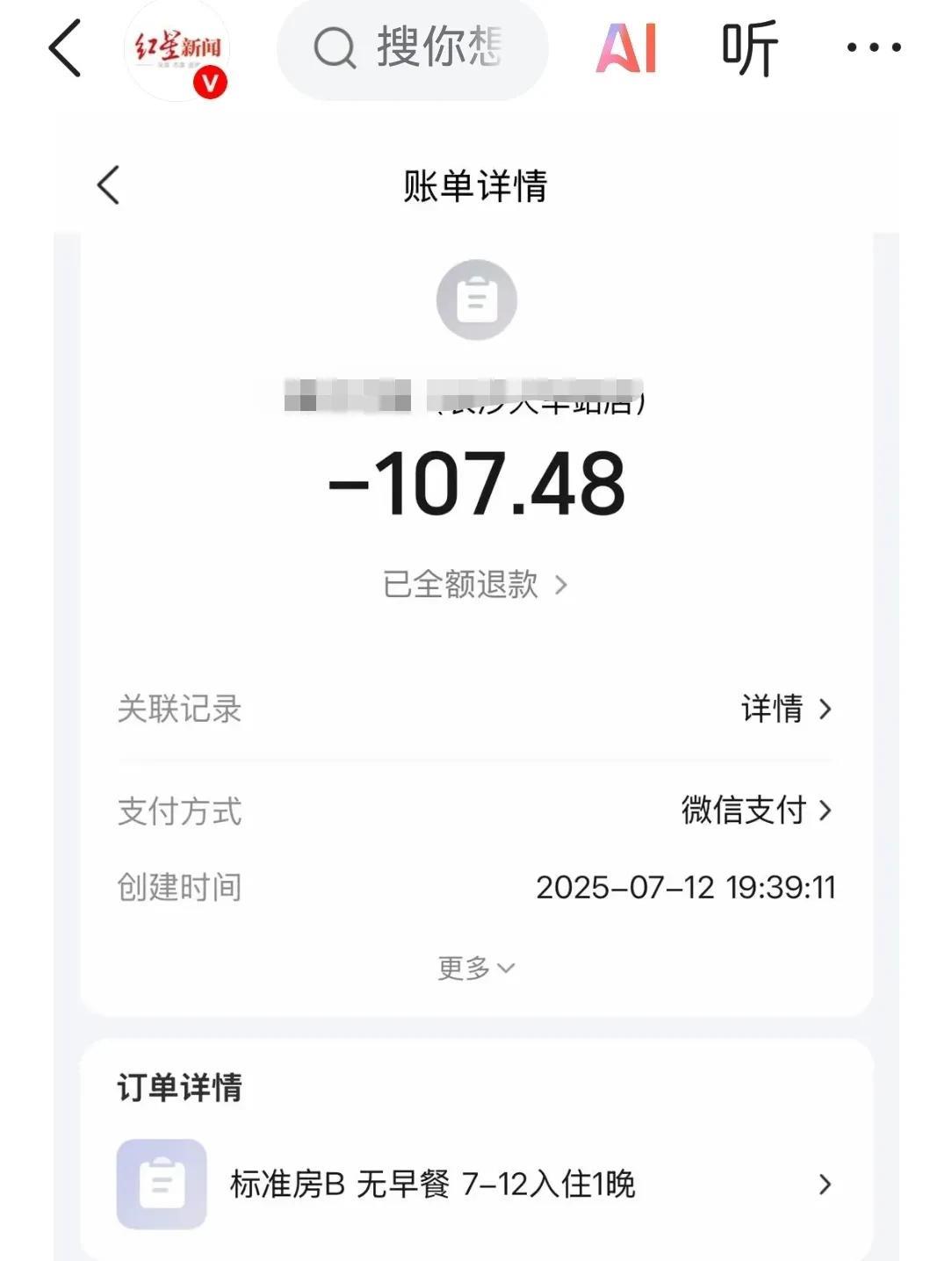Listen to this article with 听
Image resolution: width=952 pixels, height=1261 pixels.
[749, 48]
